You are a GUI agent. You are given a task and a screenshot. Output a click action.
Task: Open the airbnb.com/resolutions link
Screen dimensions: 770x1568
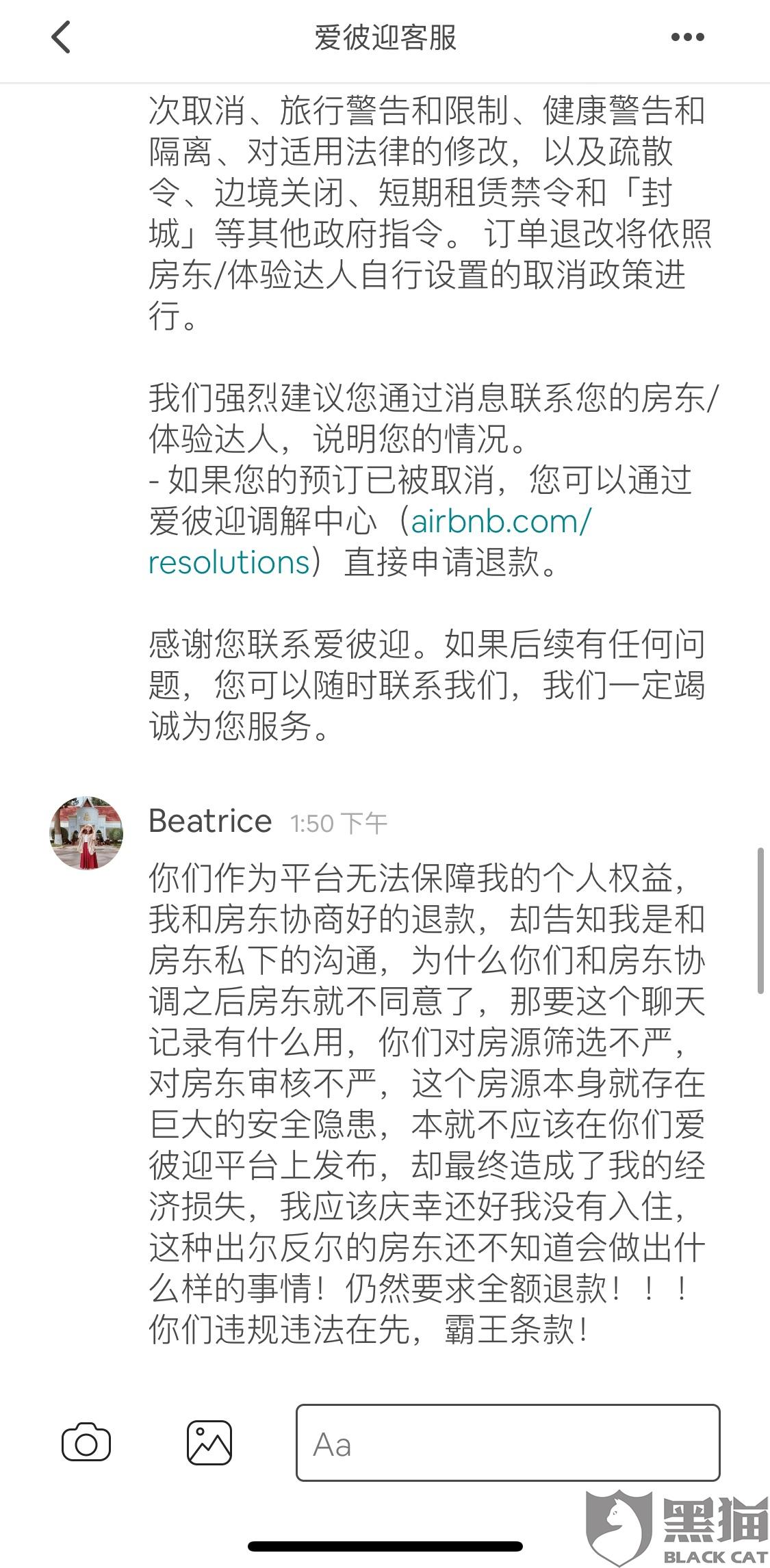click(x=500, y=522)
